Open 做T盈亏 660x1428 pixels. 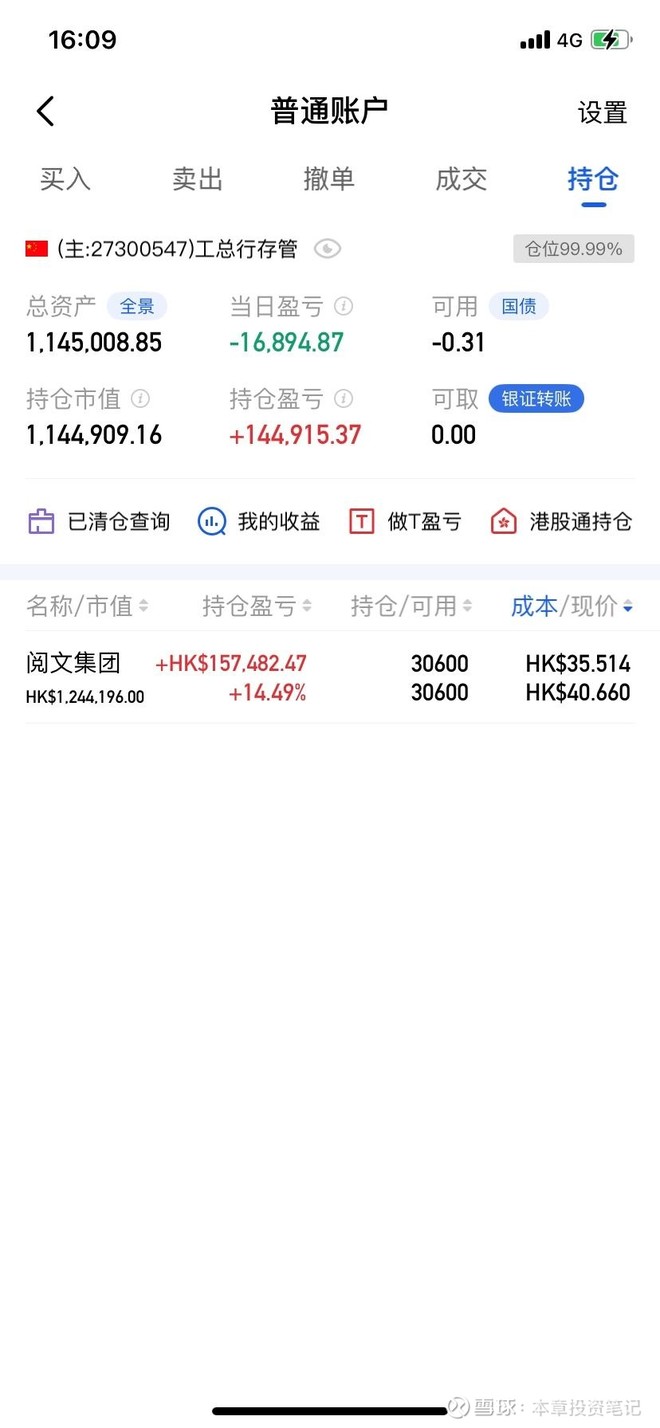[405, 521]
